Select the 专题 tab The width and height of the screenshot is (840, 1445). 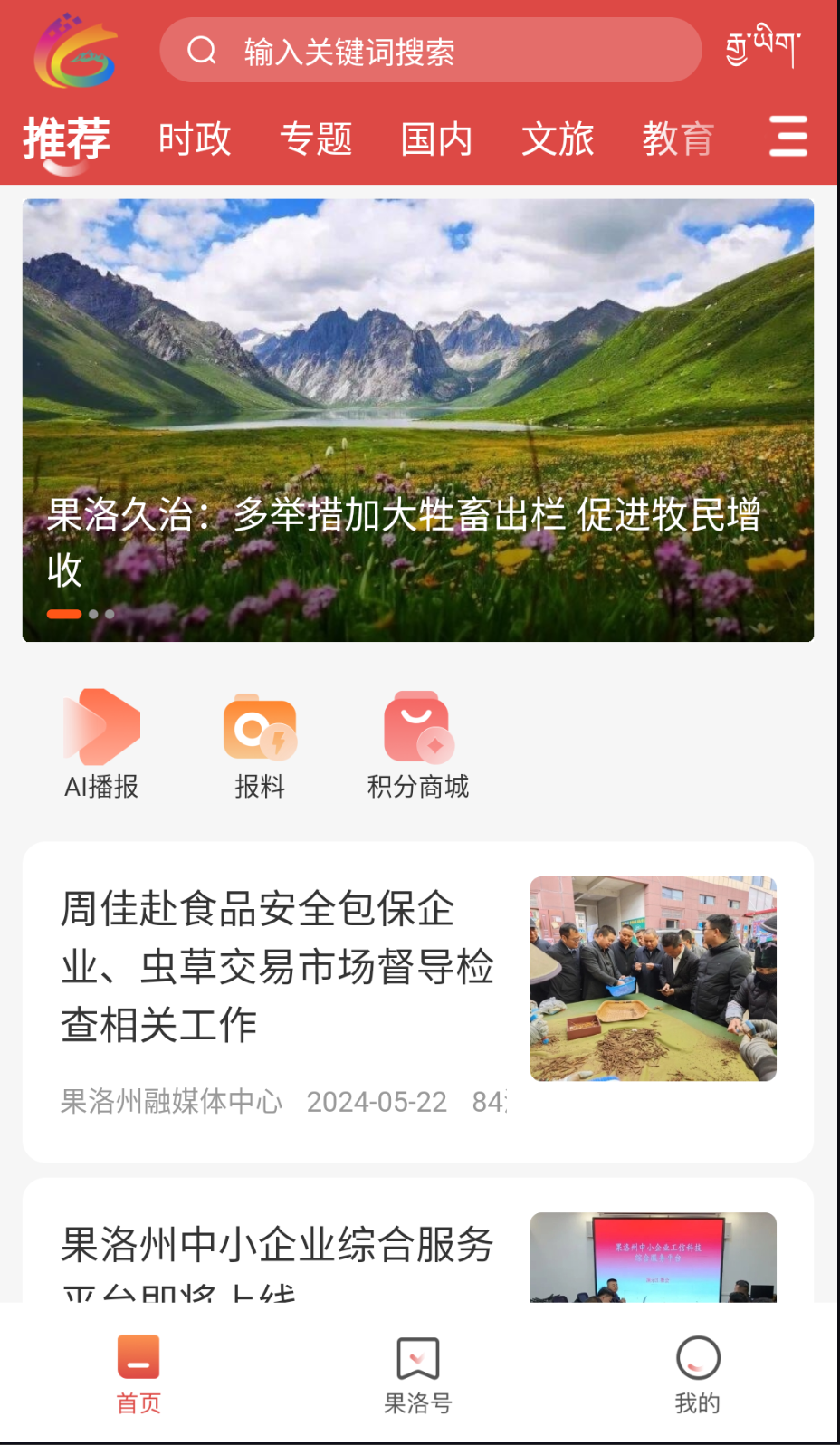[316, 139]
